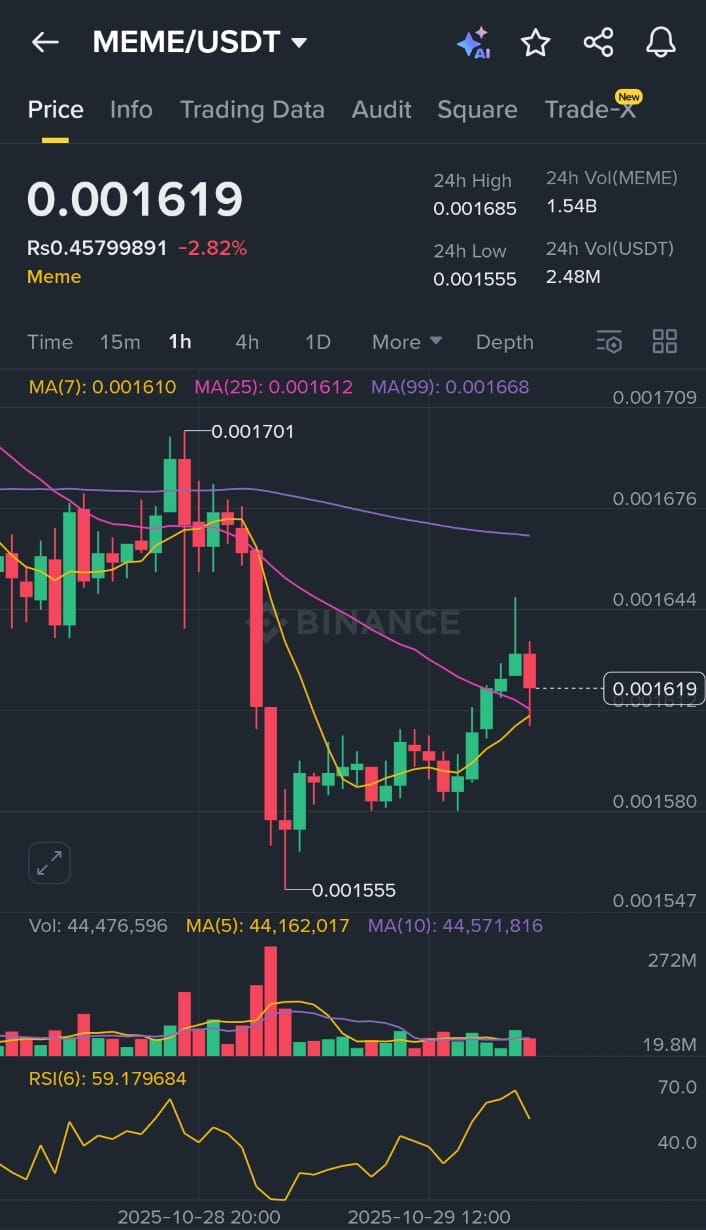Expand the More intervals dropdown
Screen dimensions: 706x1230
tap(407, 342)
